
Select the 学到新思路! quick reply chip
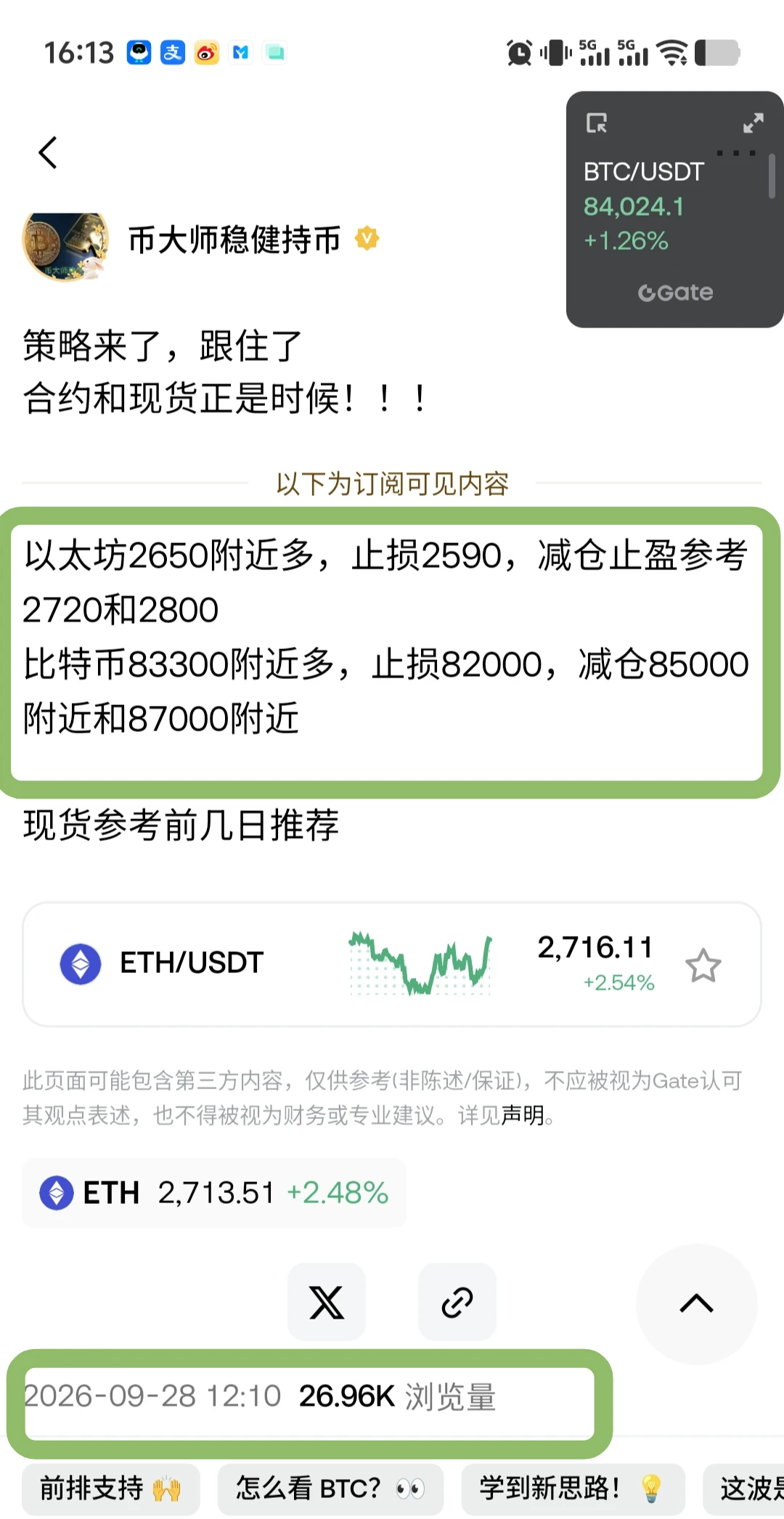(573, 1489)
